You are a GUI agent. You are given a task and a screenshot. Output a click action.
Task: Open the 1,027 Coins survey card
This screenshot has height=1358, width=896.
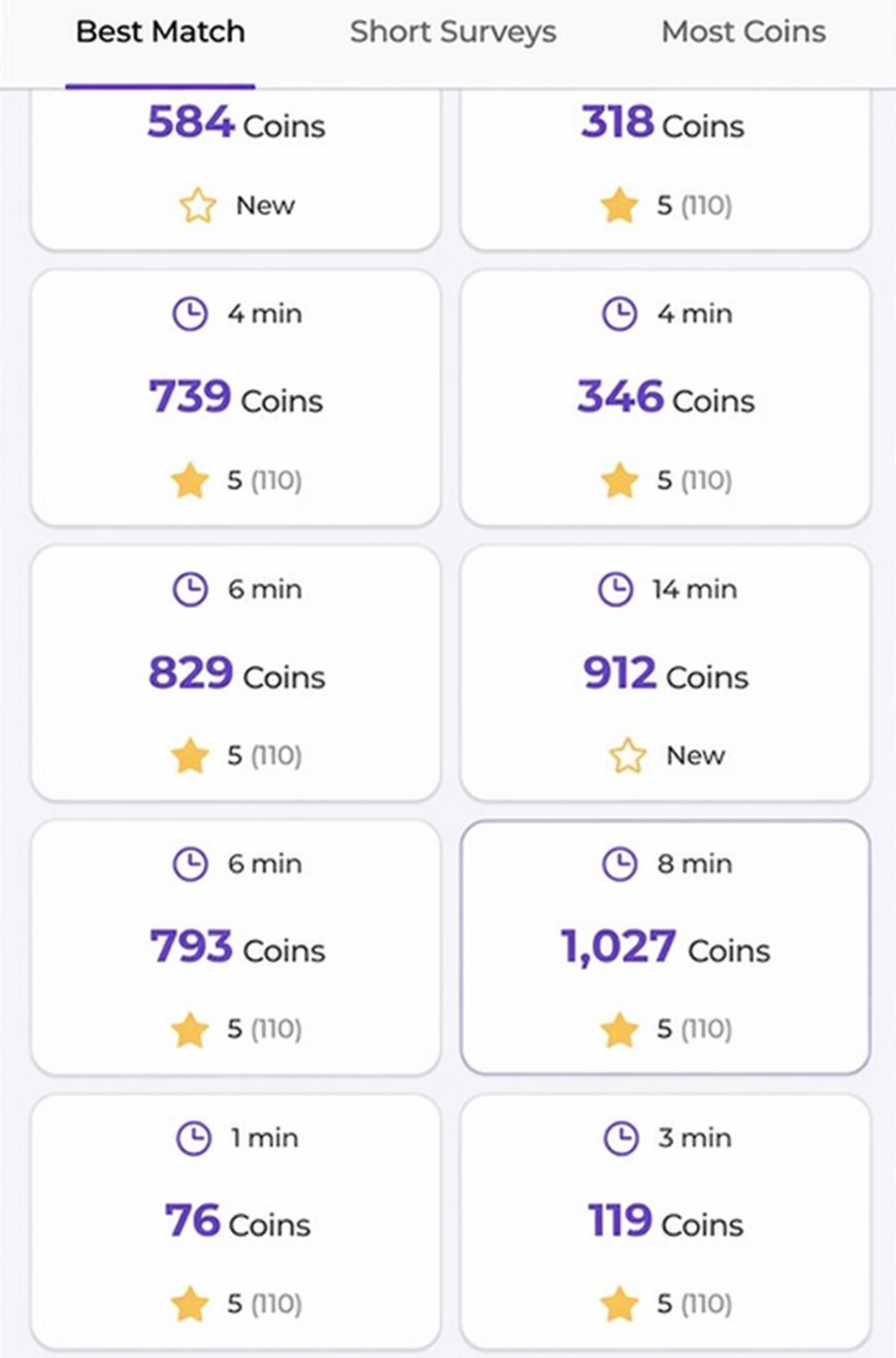(666, 947)
